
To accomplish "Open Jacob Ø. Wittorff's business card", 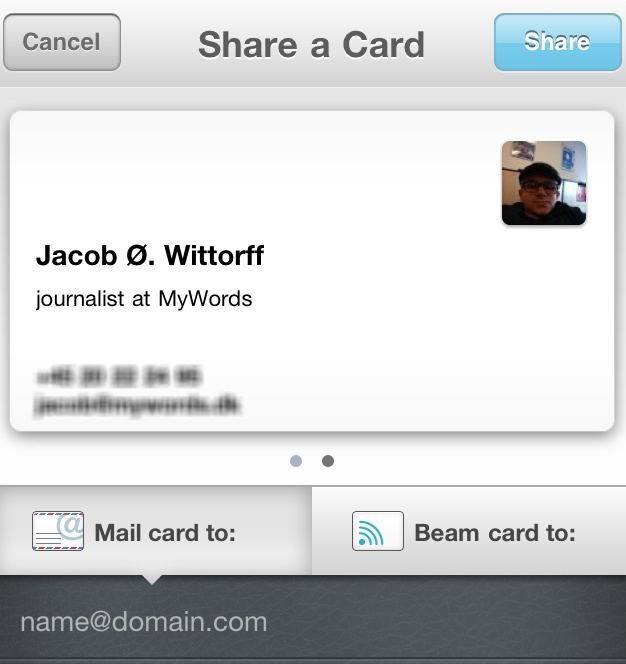I will [312, 271].
